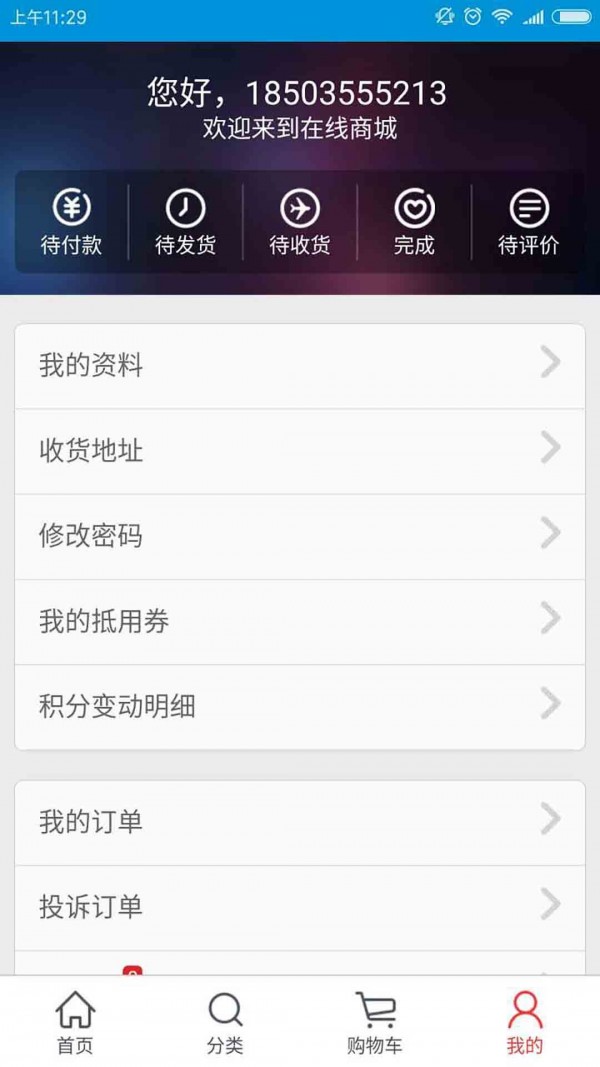
Task: Switch to 首页 home tab
Action: point(75,1022)
